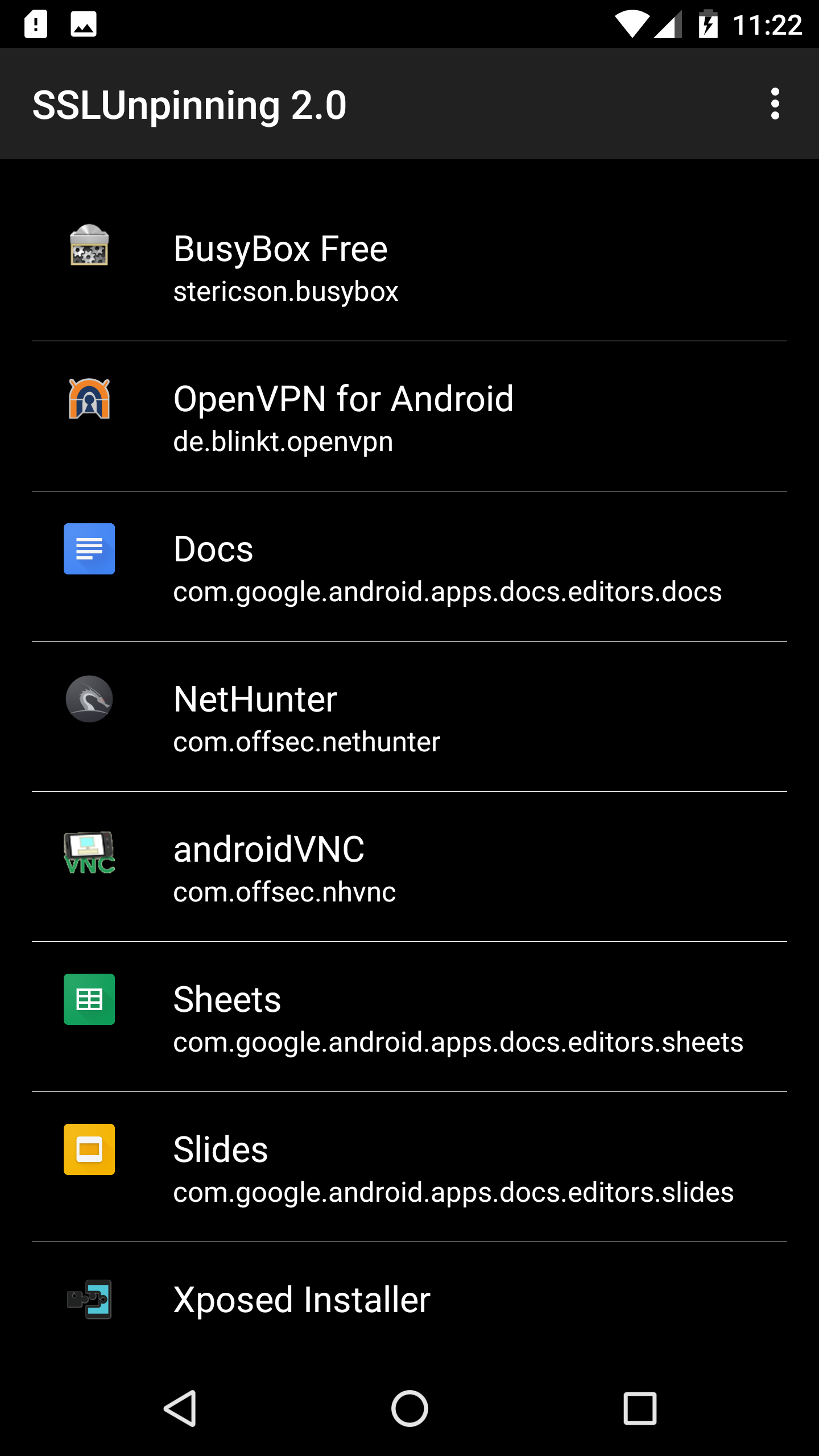
Task: Go back using the system back button
Action: [180, 1409]
